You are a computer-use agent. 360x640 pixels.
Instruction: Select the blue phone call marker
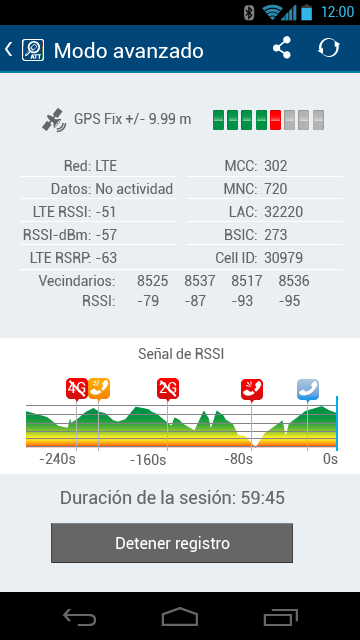tap(308, 390)
